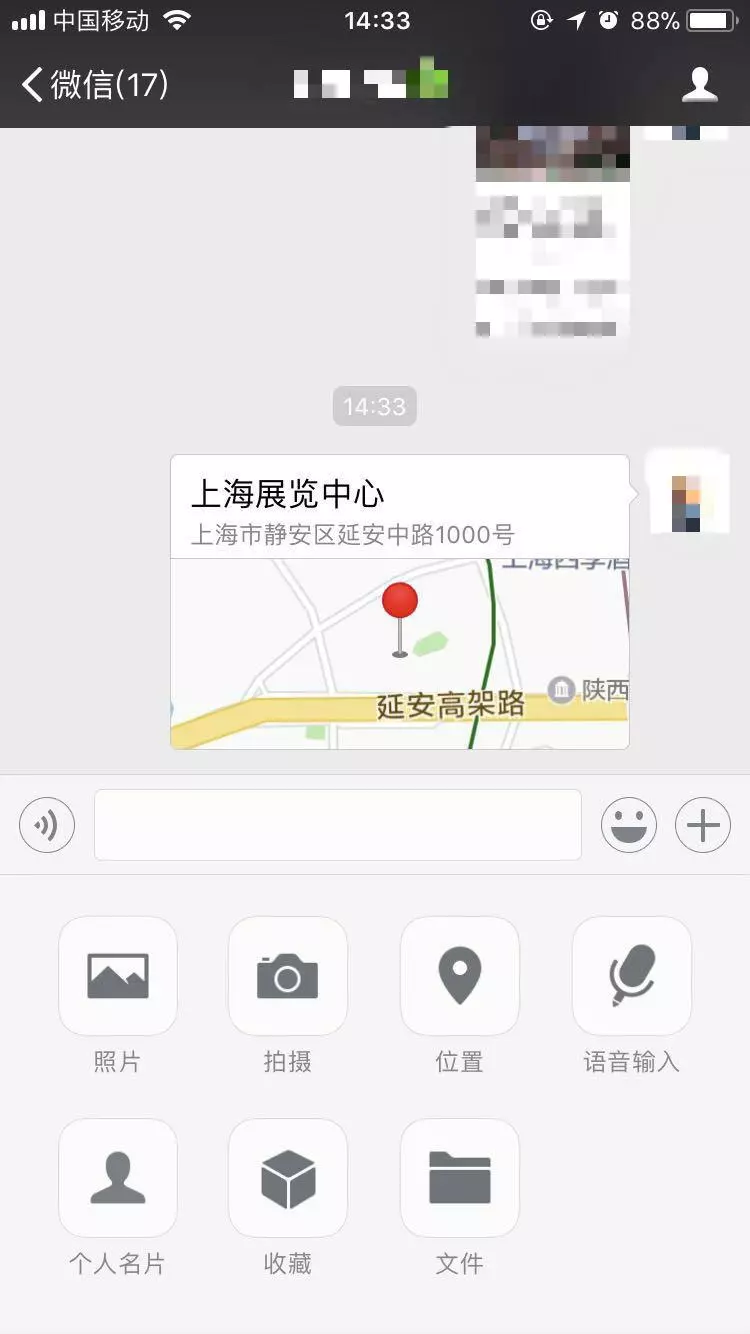Focus the message text field
Screen dimensions: 750x1334
click(x=338, y=825)
